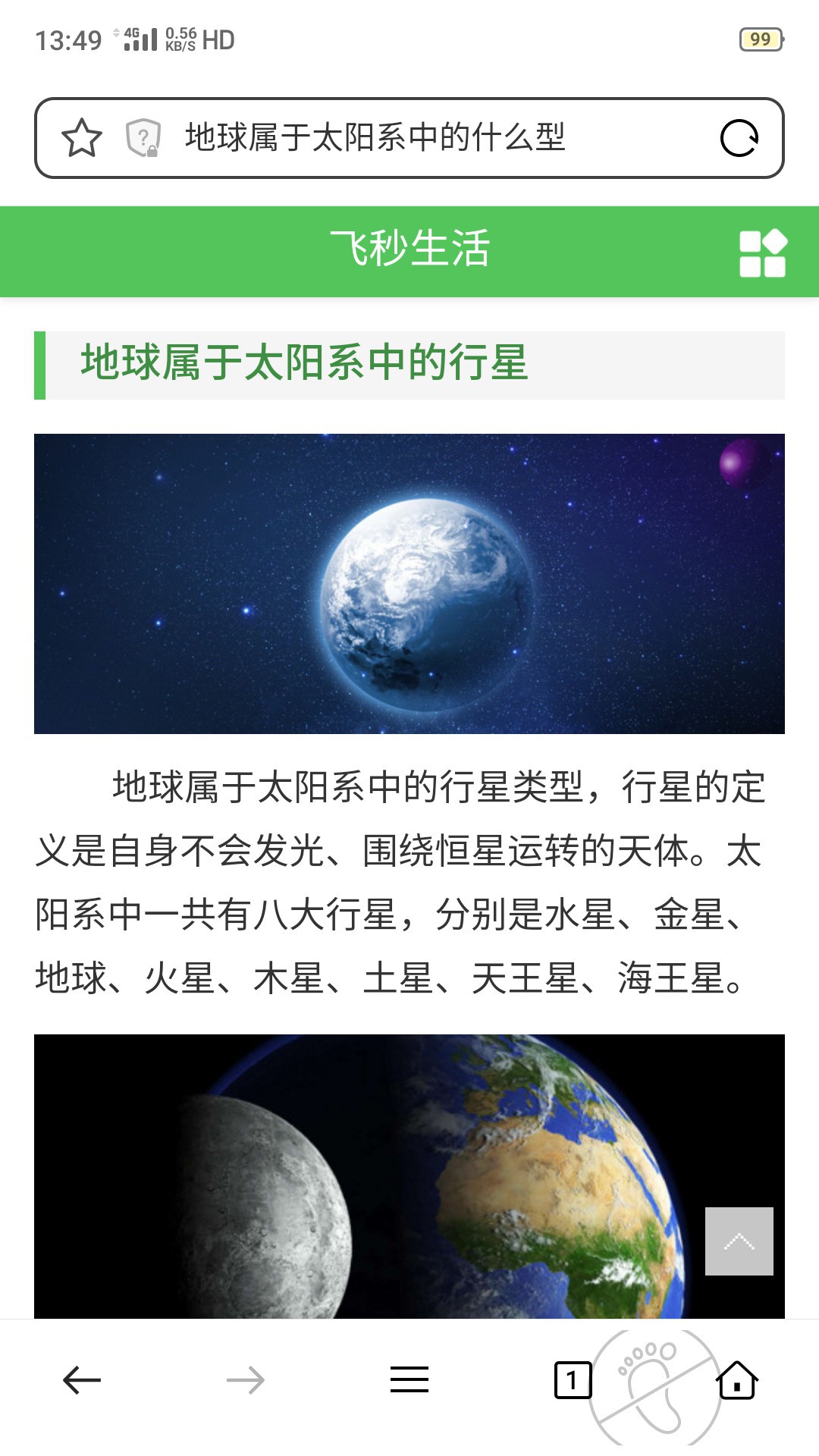Go forward to the next page

coord(246,1380)
